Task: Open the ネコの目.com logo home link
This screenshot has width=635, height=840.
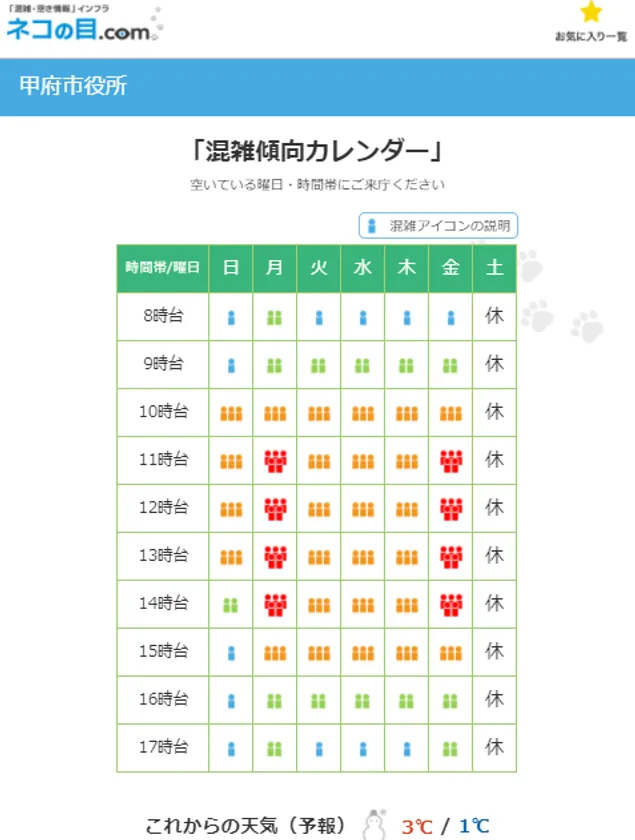Action: click(x=80, y=26)
